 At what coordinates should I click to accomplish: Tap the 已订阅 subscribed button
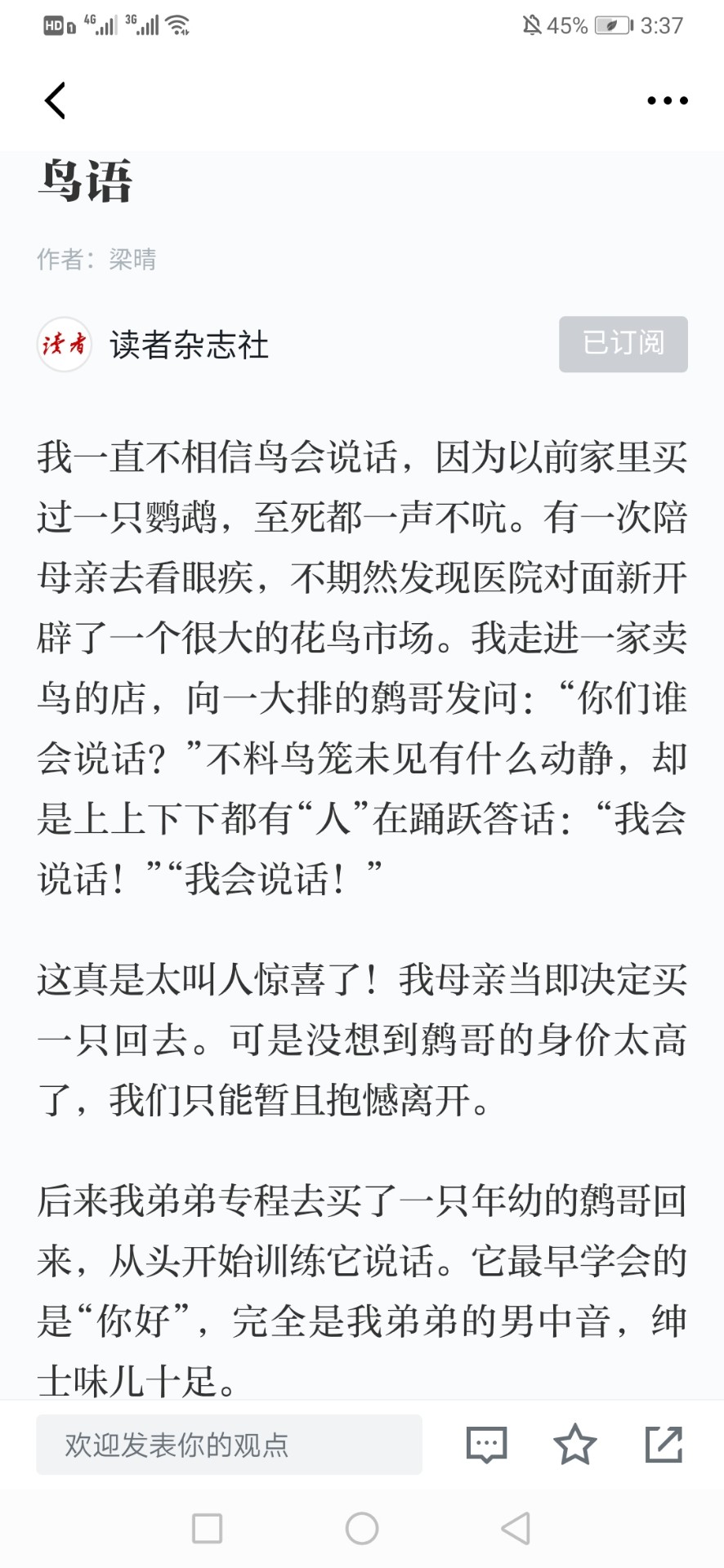tap(623, 344)
